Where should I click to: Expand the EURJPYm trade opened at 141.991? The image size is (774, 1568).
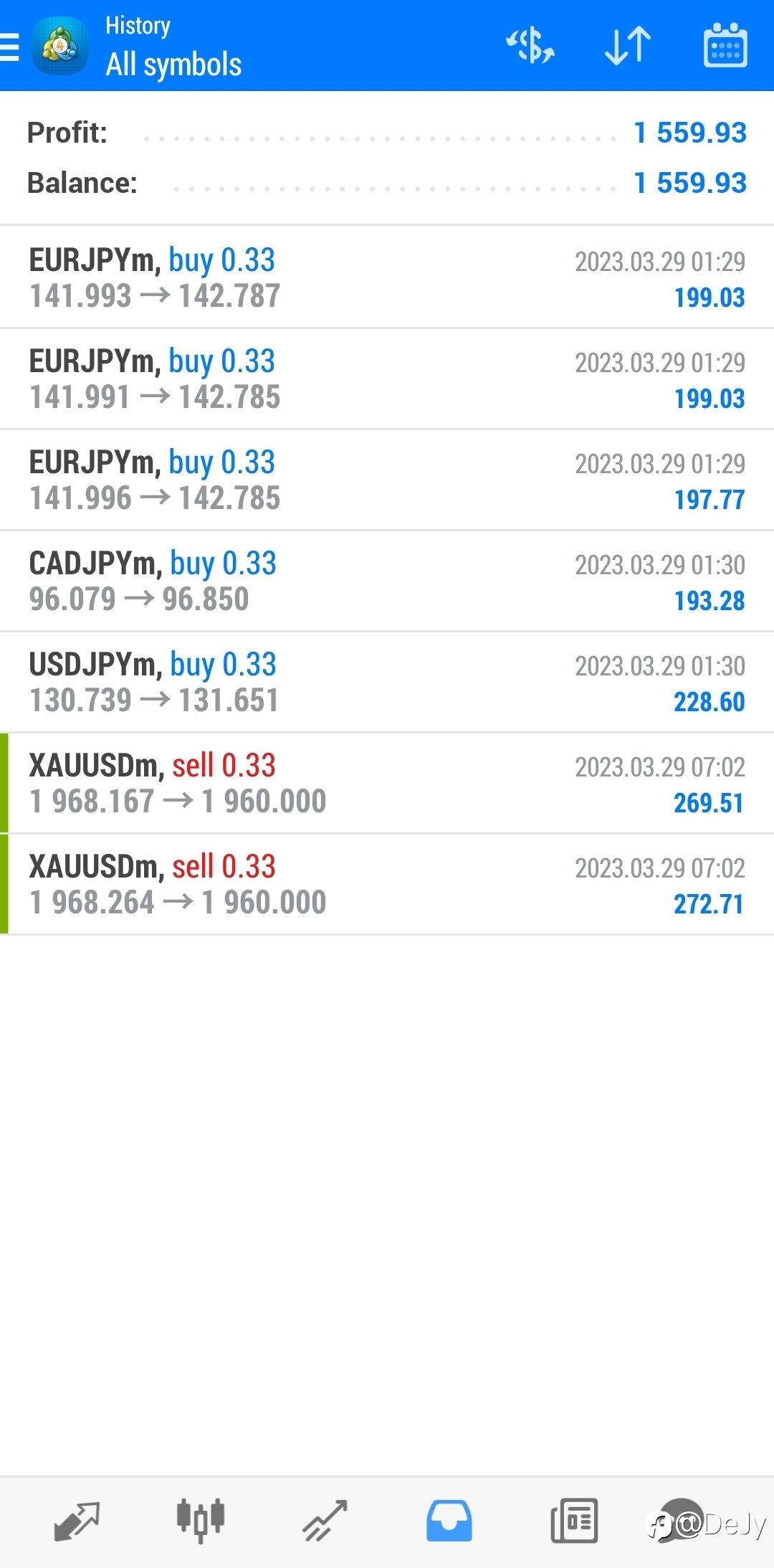[387, 379]
